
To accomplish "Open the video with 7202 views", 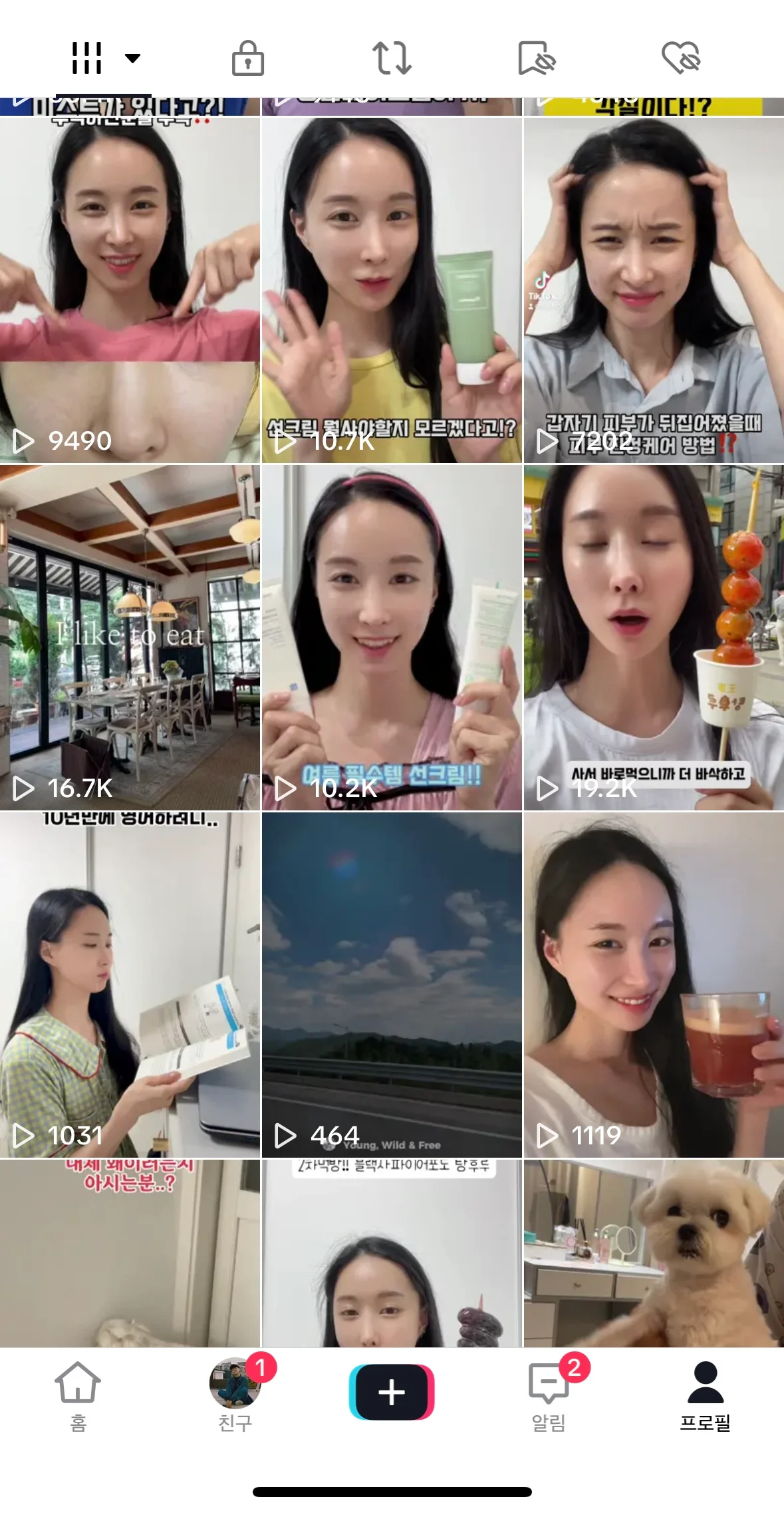I will 654,290.
